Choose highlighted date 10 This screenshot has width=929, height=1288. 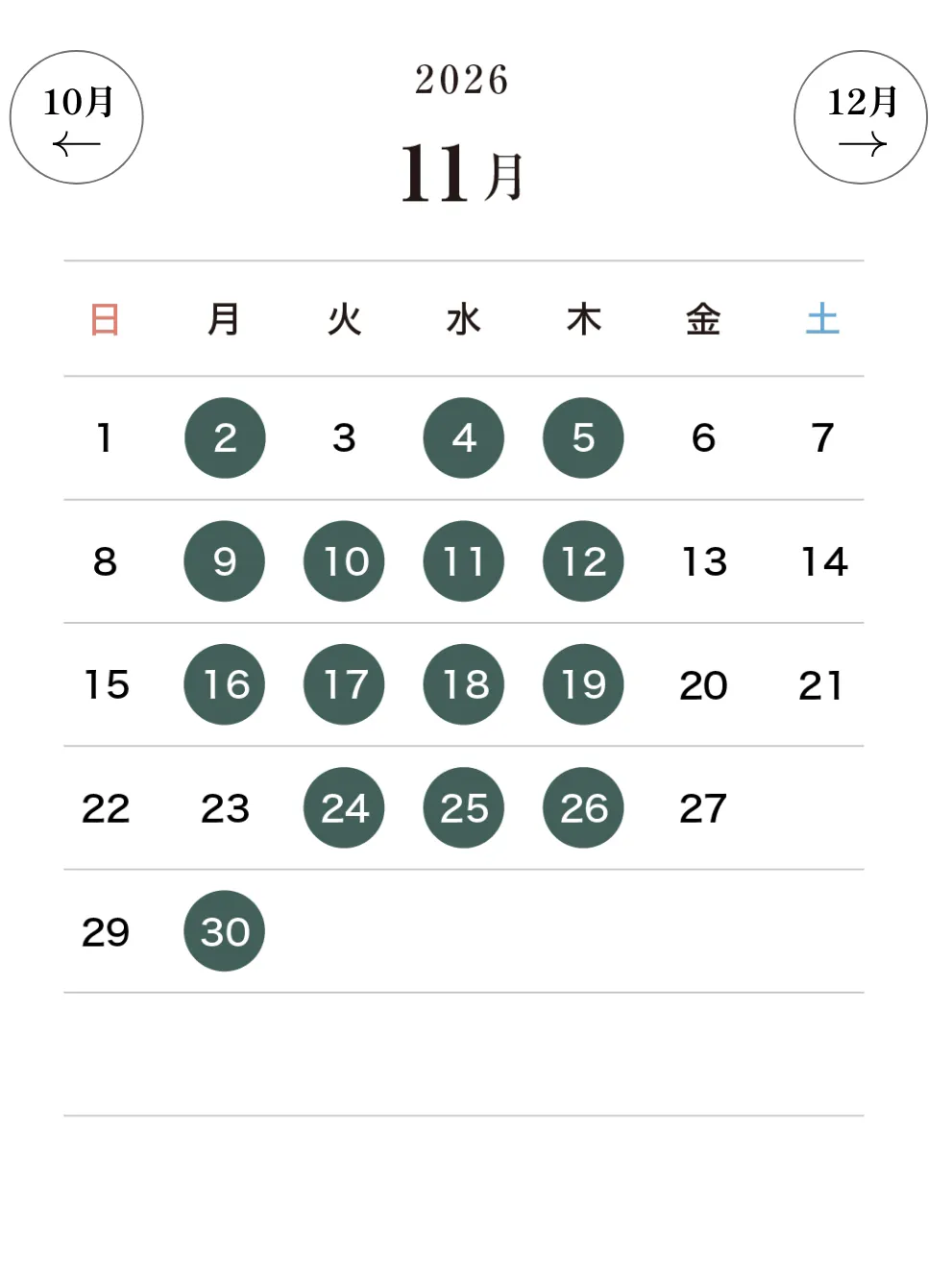pos(344,561)
